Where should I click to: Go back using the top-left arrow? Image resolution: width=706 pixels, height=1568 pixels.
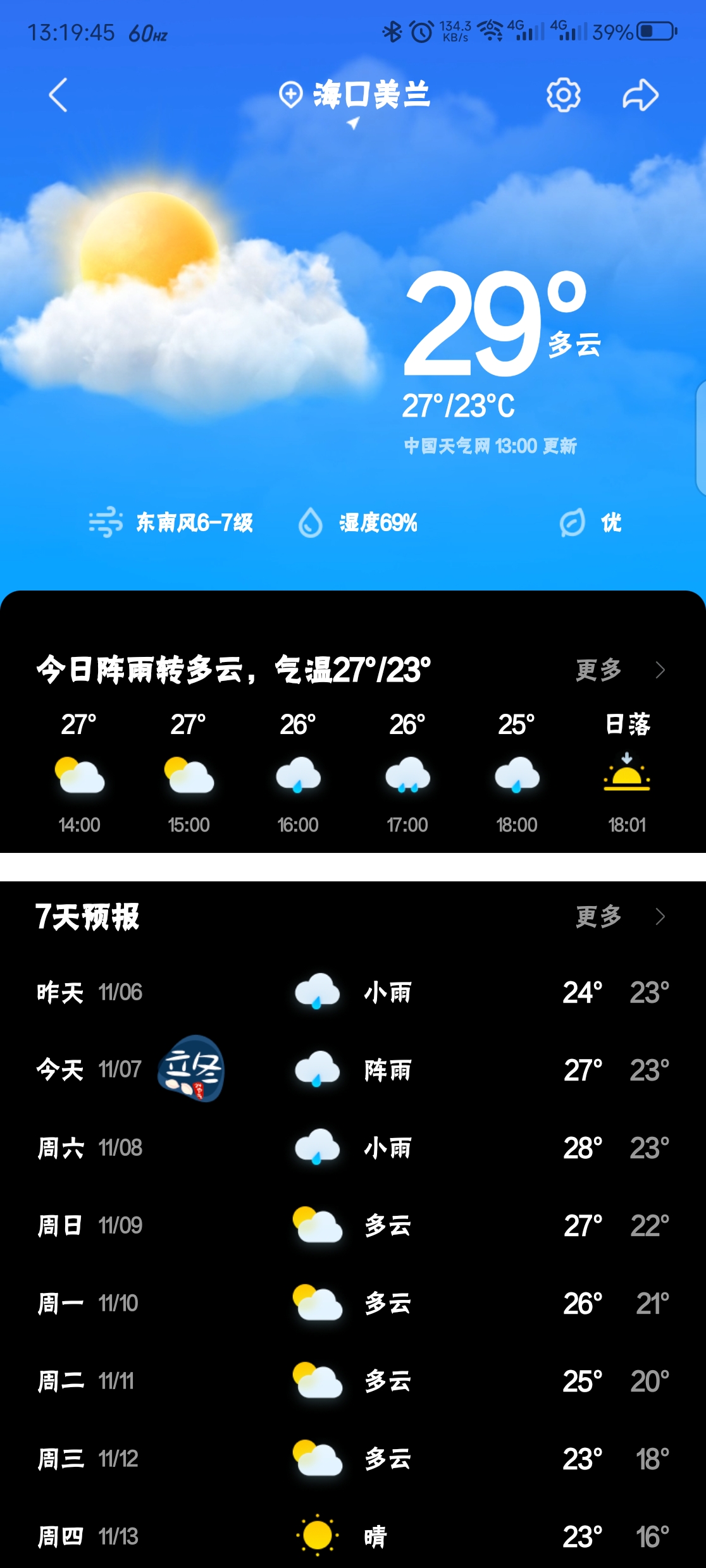pos(58,95)
